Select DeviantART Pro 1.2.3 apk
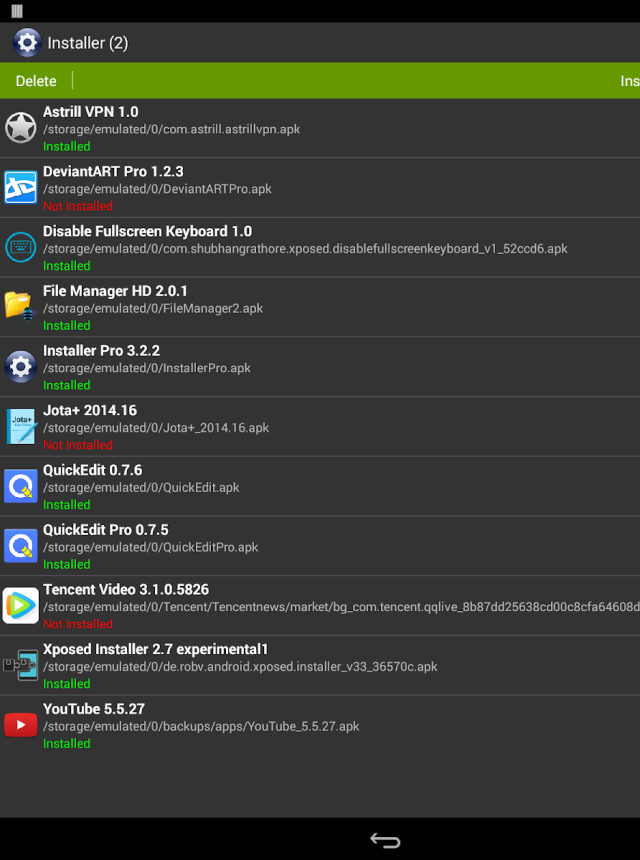Screen dimensions: 640x860 pos(320,188)
